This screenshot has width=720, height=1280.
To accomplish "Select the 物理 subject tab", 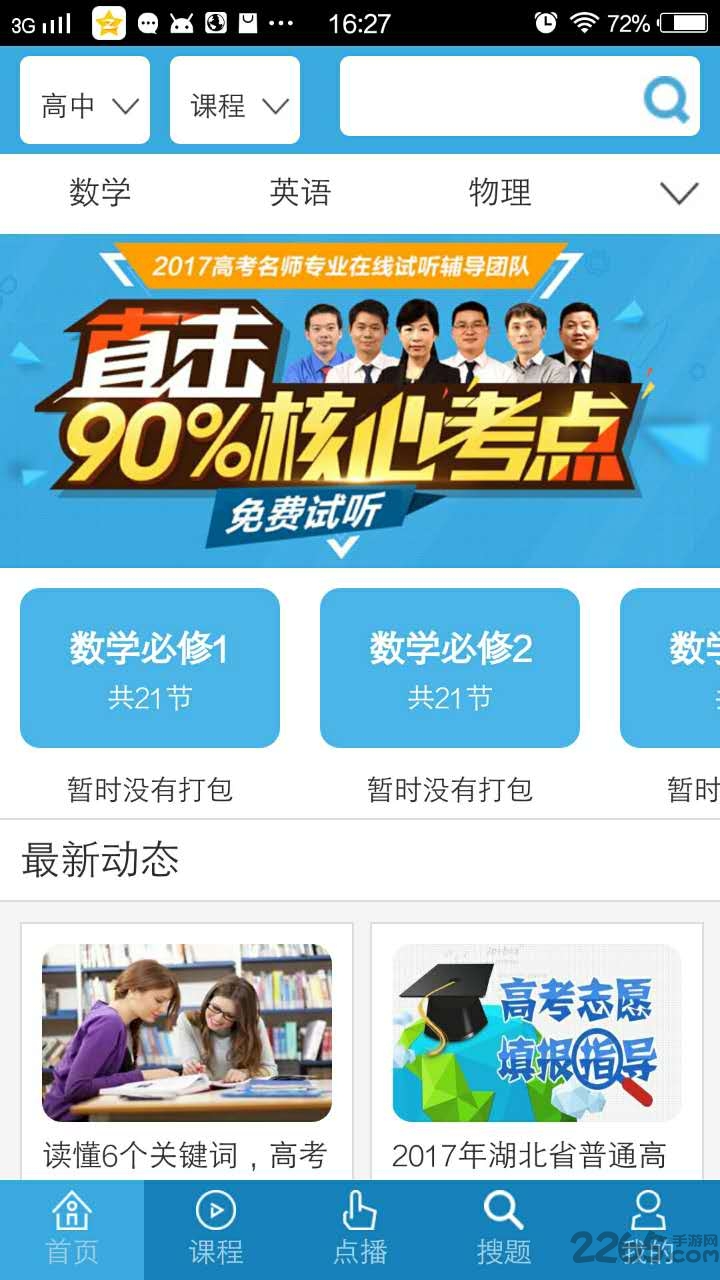I will 500,193.
